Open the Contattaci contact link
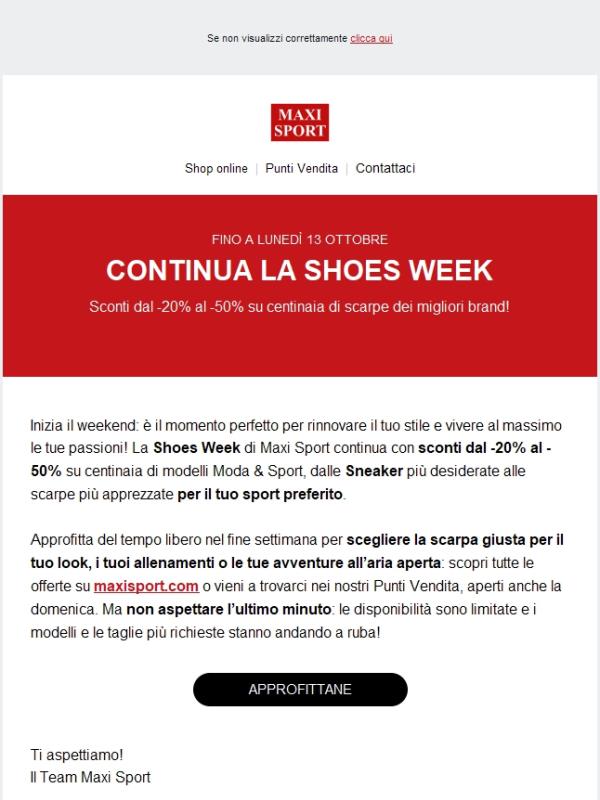Screen dimensions: 600x800 coord(385,169)
